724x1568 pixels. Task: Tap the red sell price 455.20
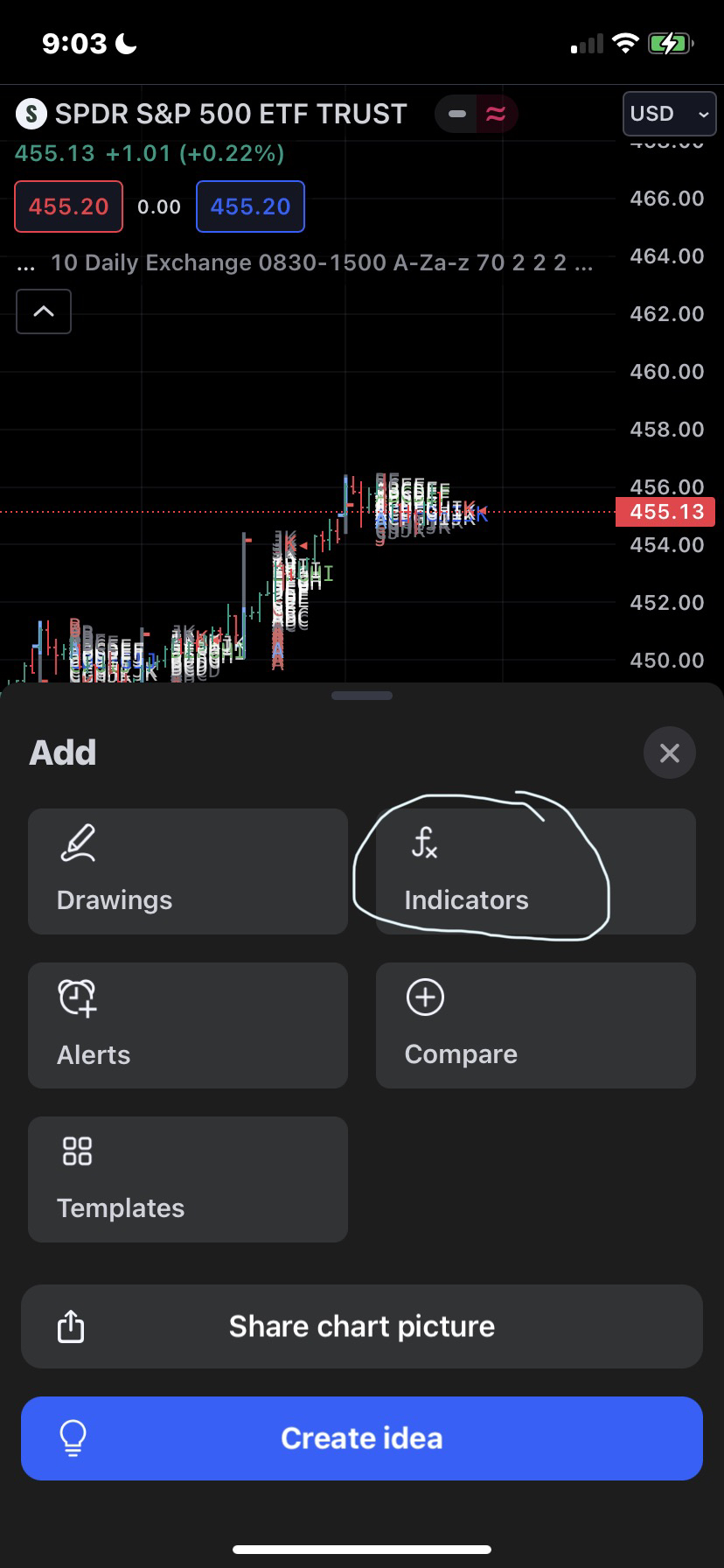tap(68, 206)
